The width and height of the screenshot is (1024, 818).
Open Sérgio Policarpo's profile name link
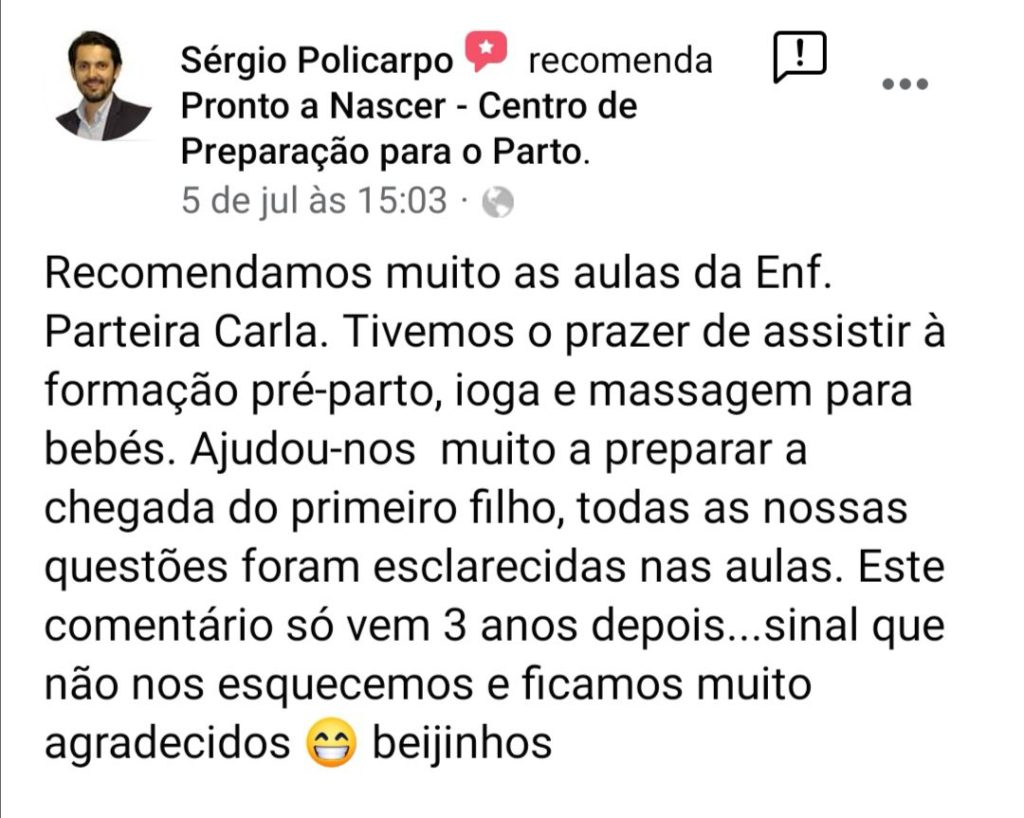click(x=316, y=61)
